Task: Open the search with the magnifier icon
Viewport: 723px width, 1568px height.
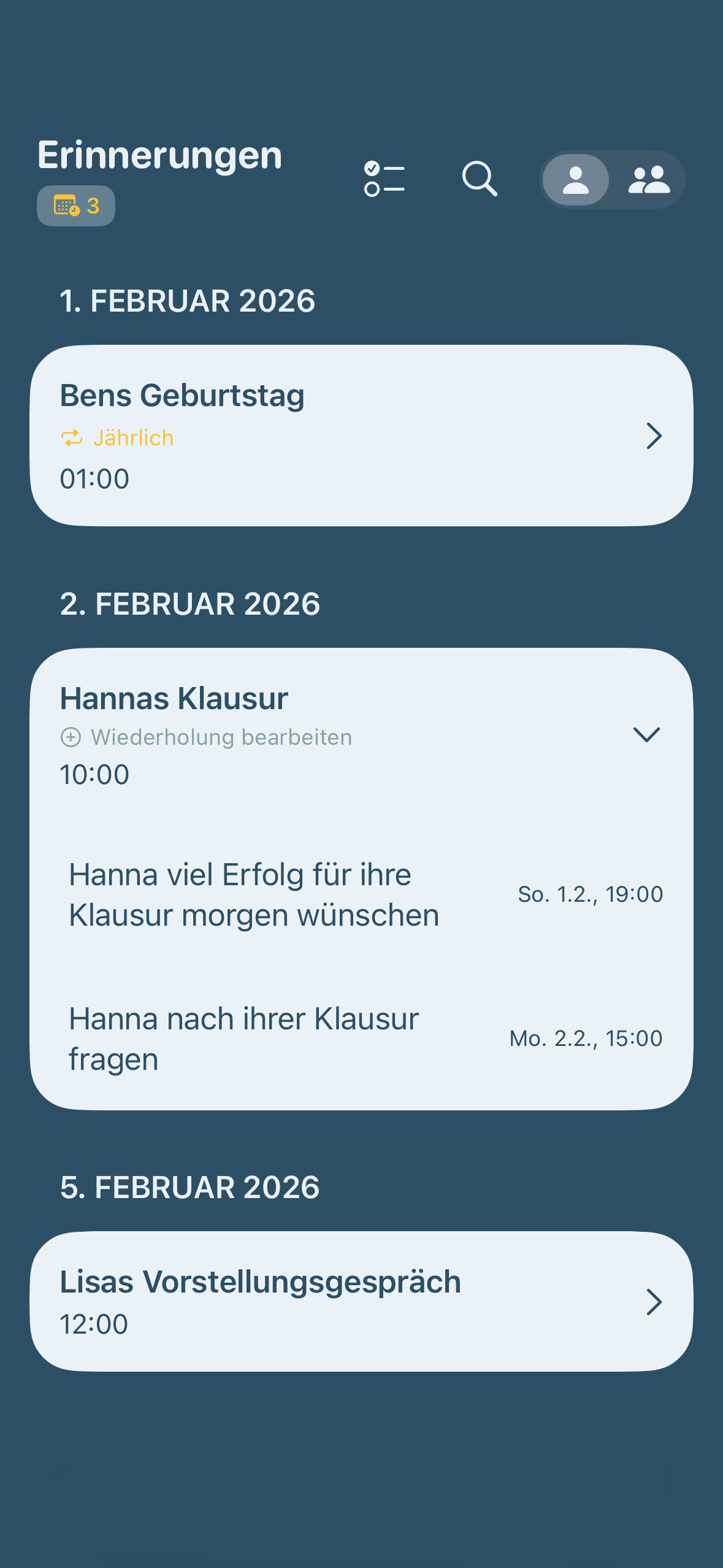Action: pyautogui.click(x=479, y=179)
